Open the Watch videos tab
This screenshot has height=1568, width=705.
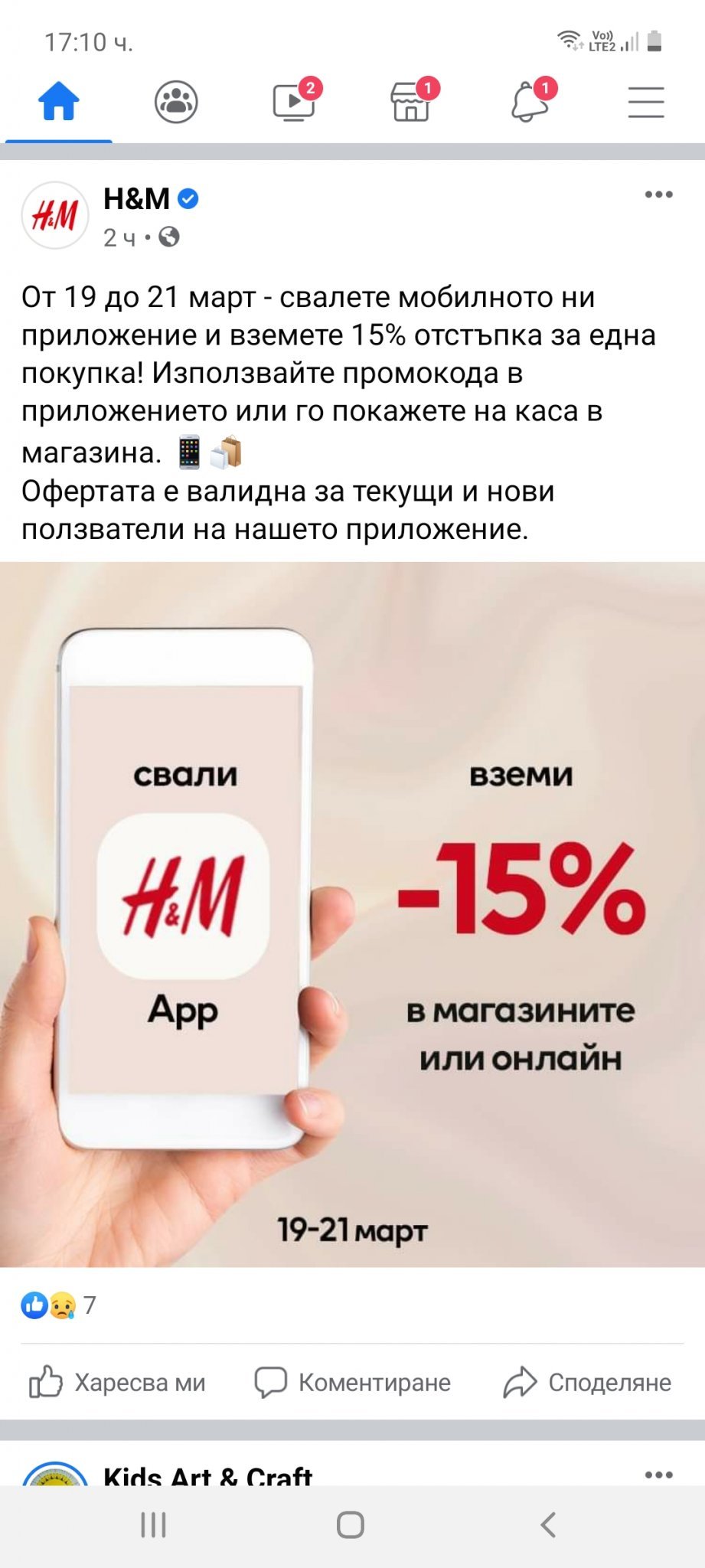click(x=294, y=102)
